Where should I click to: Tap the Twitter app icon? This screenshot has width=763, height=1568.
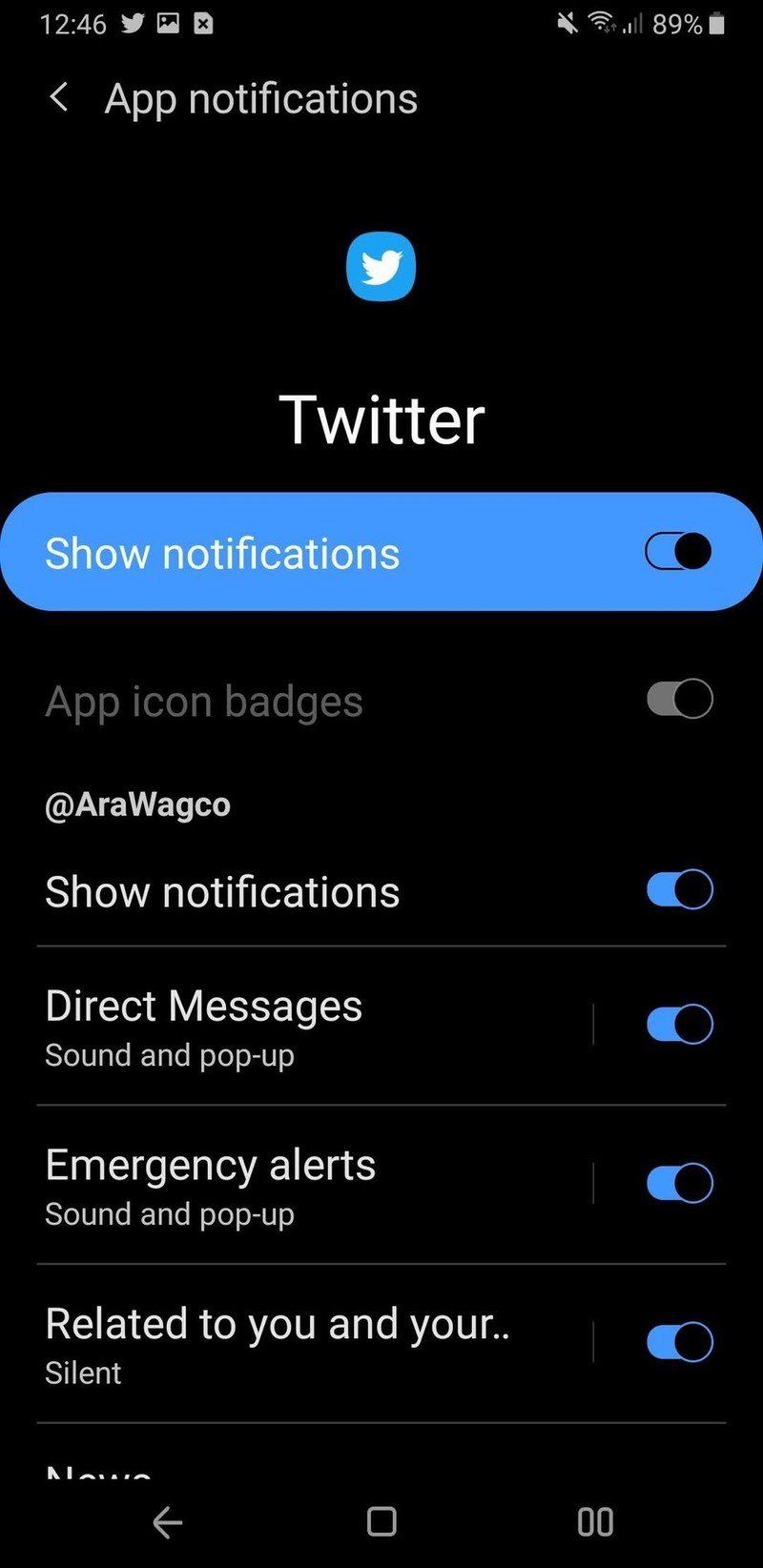pos(381,267)
